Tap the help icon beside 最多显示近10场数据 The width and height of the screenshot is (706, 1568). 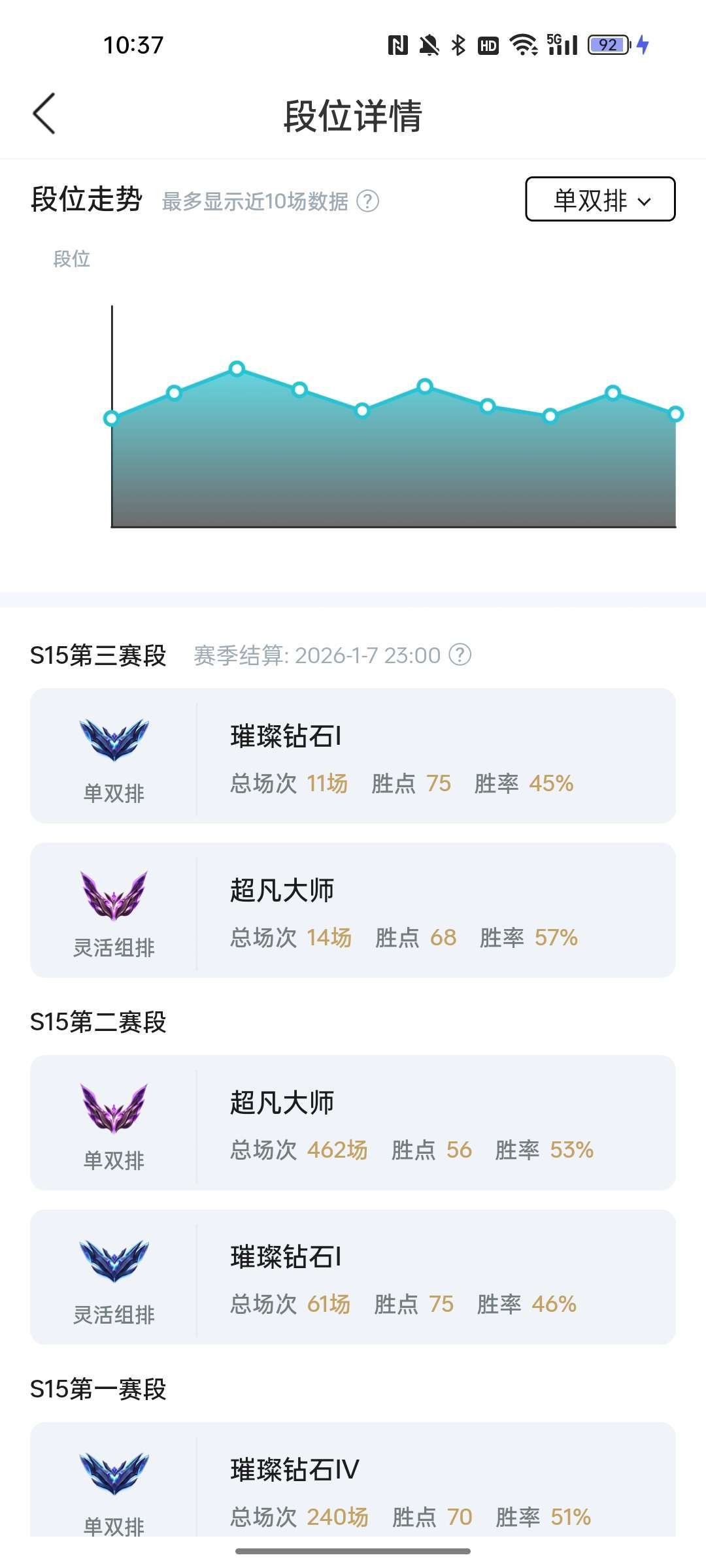[x=368, y=201]
